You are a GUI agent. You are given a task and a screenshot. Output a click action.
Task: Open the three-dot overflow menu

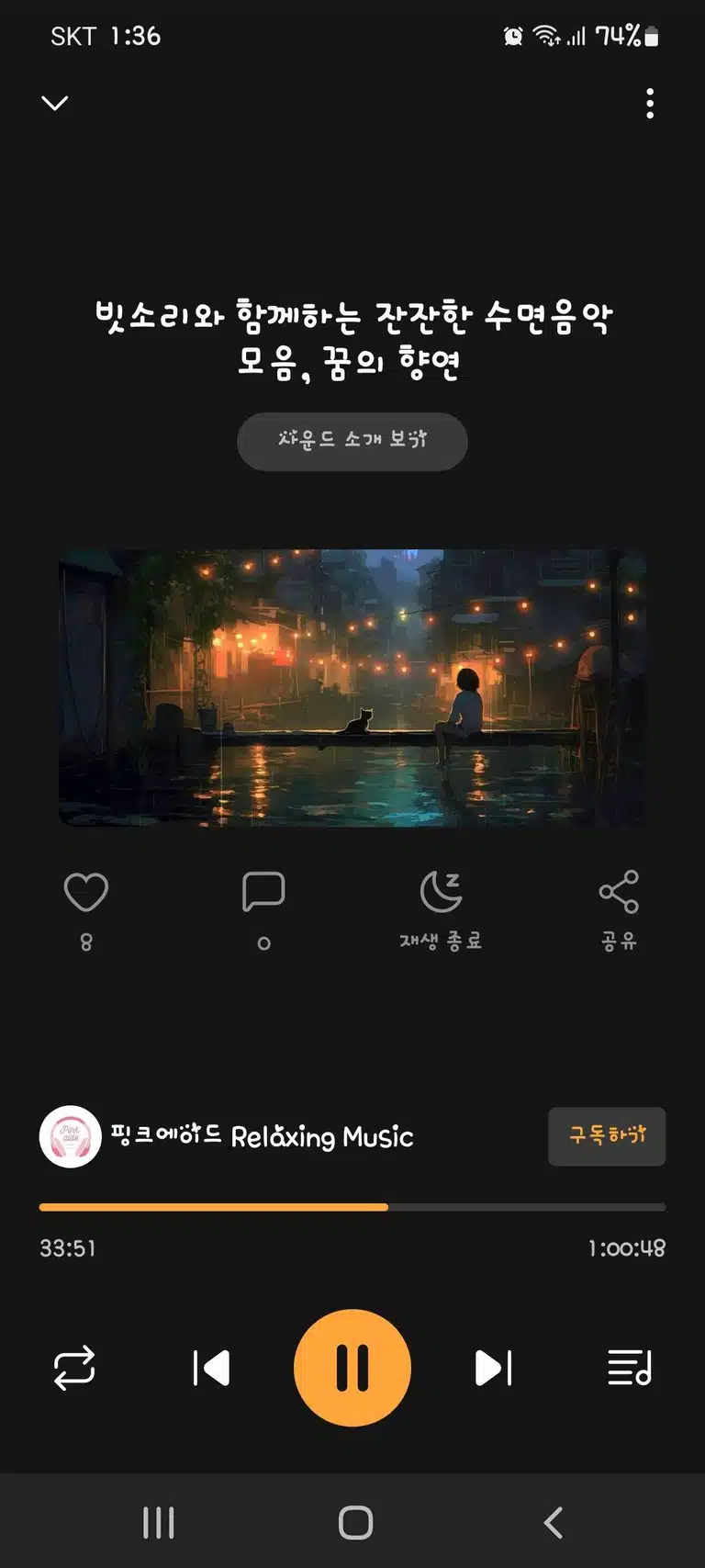tap(650, 103)
